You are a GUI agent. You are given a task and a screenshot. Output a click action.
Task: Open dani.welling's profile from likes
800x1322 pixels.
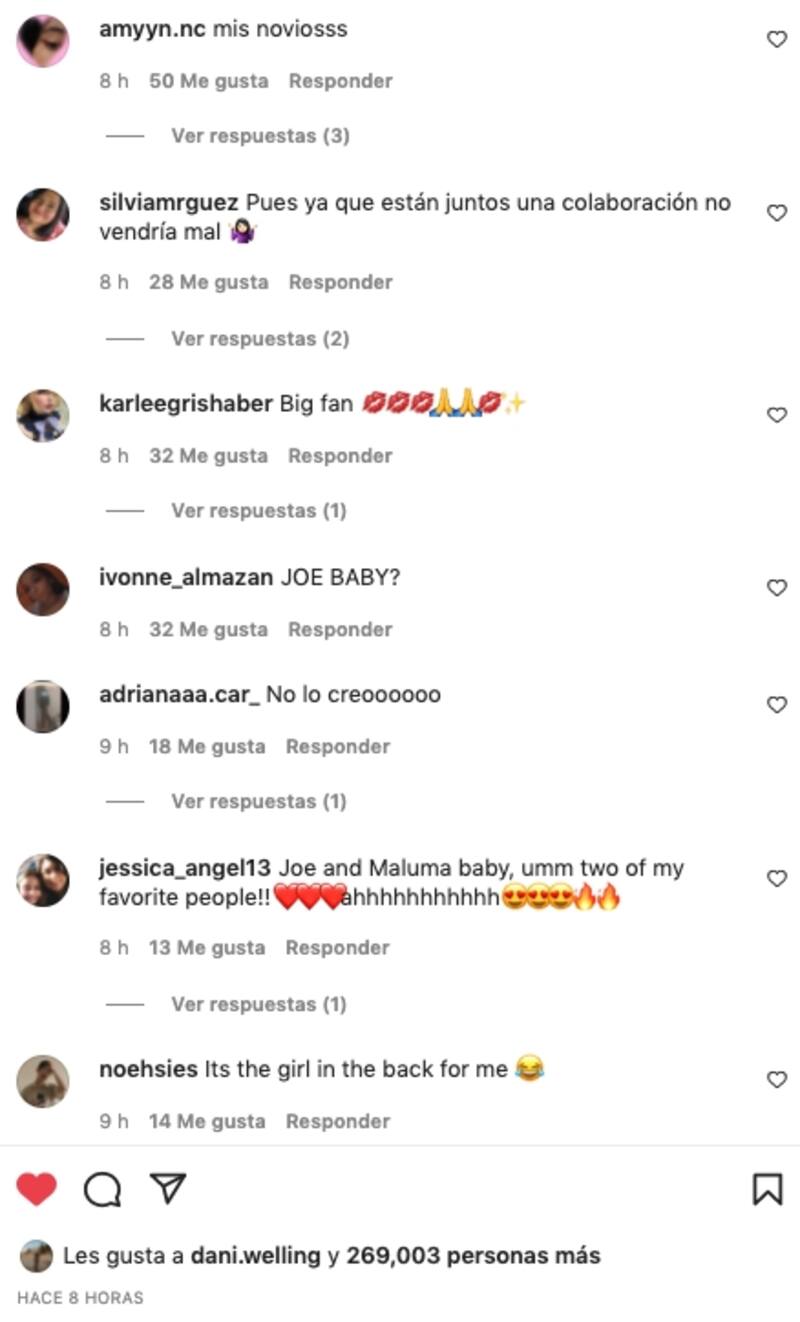point(255,1255)
